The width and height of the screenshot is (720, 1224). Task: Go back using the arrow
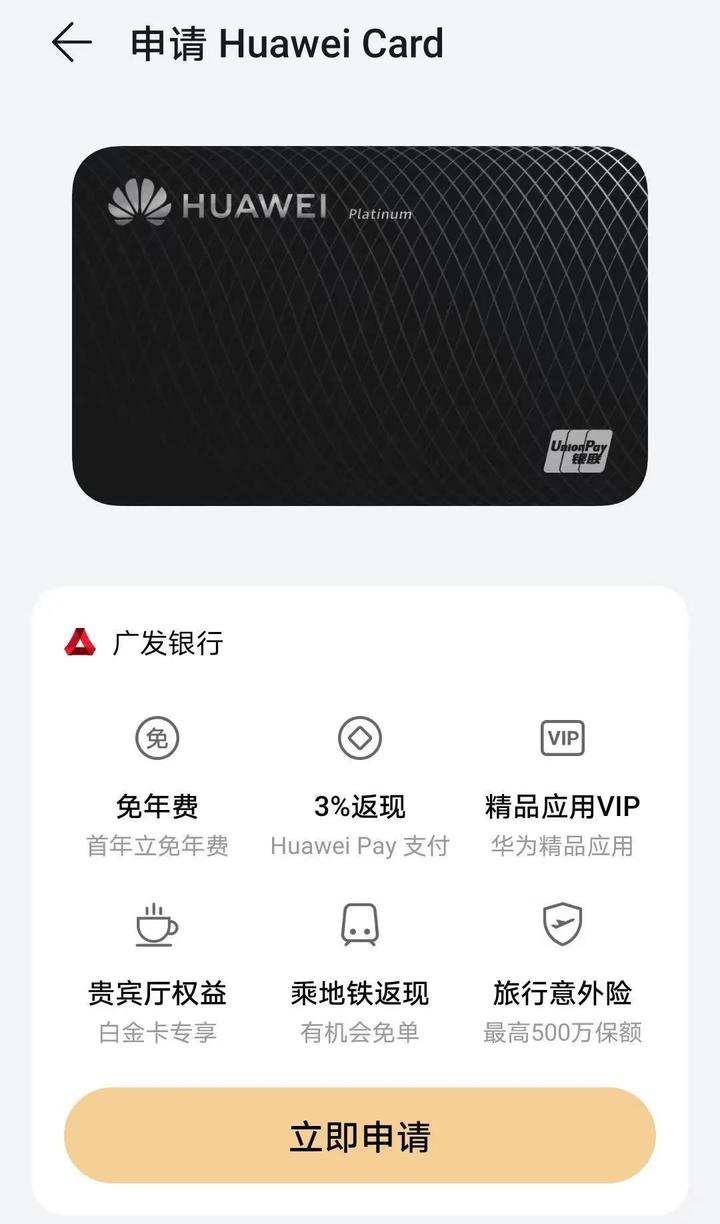tap(72, 43)
